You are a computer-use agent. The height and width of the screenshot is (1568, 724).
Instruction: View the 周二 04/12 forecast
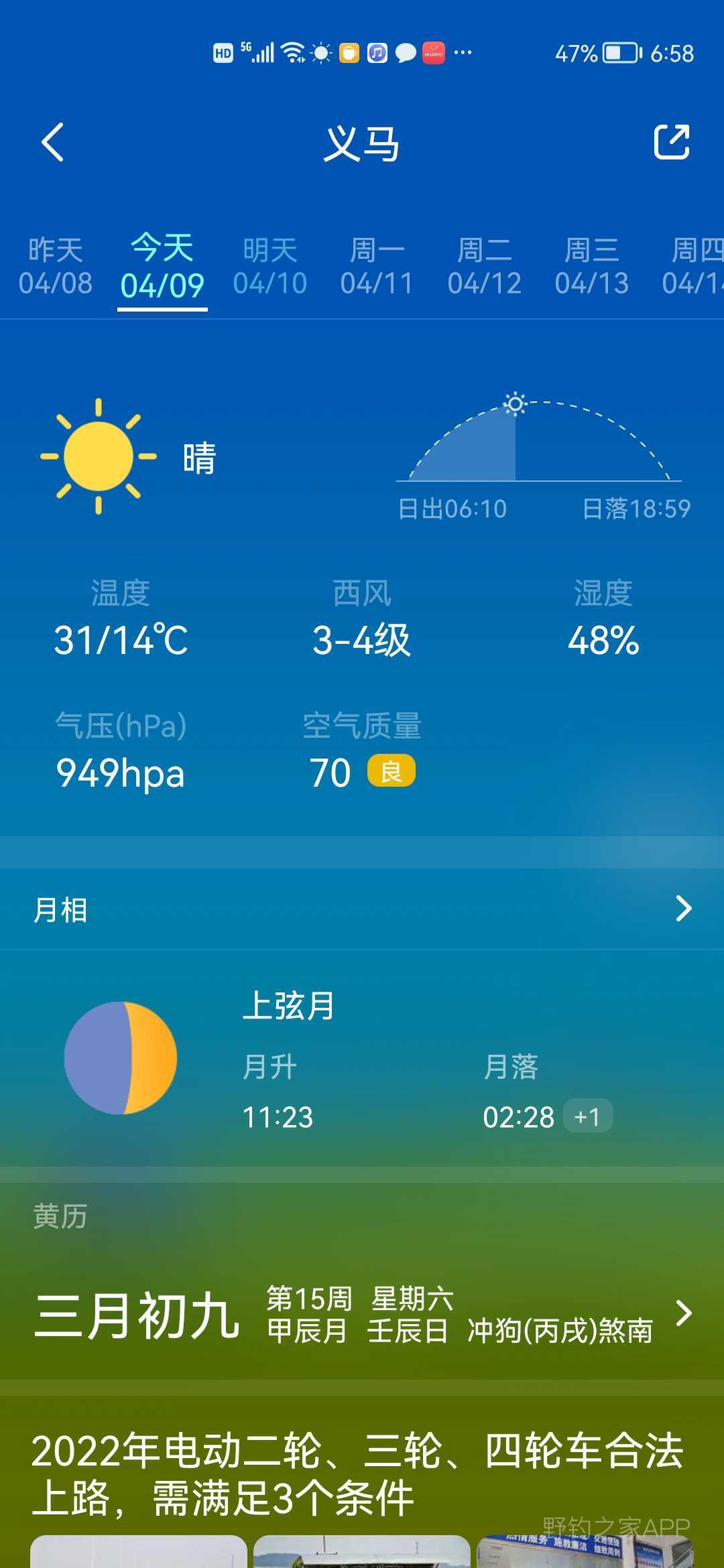click(485, 267)
